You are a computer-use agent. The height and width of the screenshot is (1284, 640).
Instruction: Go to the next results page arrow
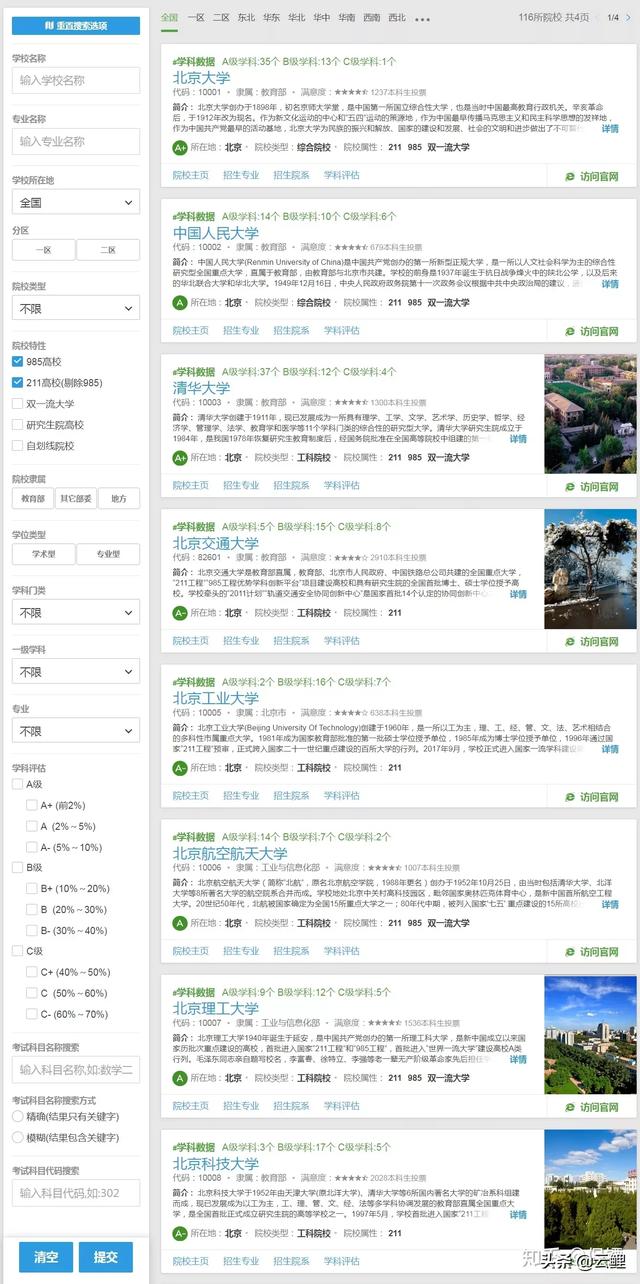click(x=627, y=18)
